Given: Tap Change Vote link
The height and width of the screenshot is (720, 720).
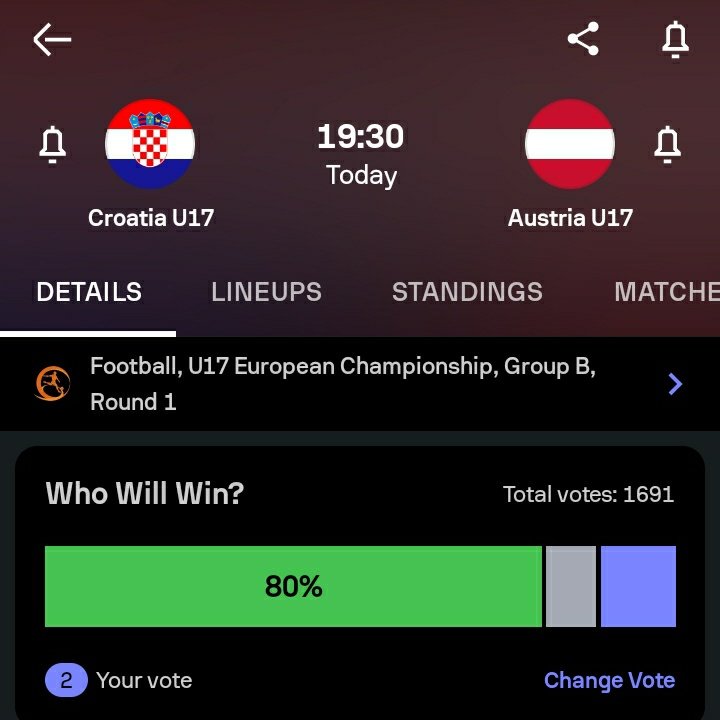Looking at the screenshot, I should [x=609, y=681].
